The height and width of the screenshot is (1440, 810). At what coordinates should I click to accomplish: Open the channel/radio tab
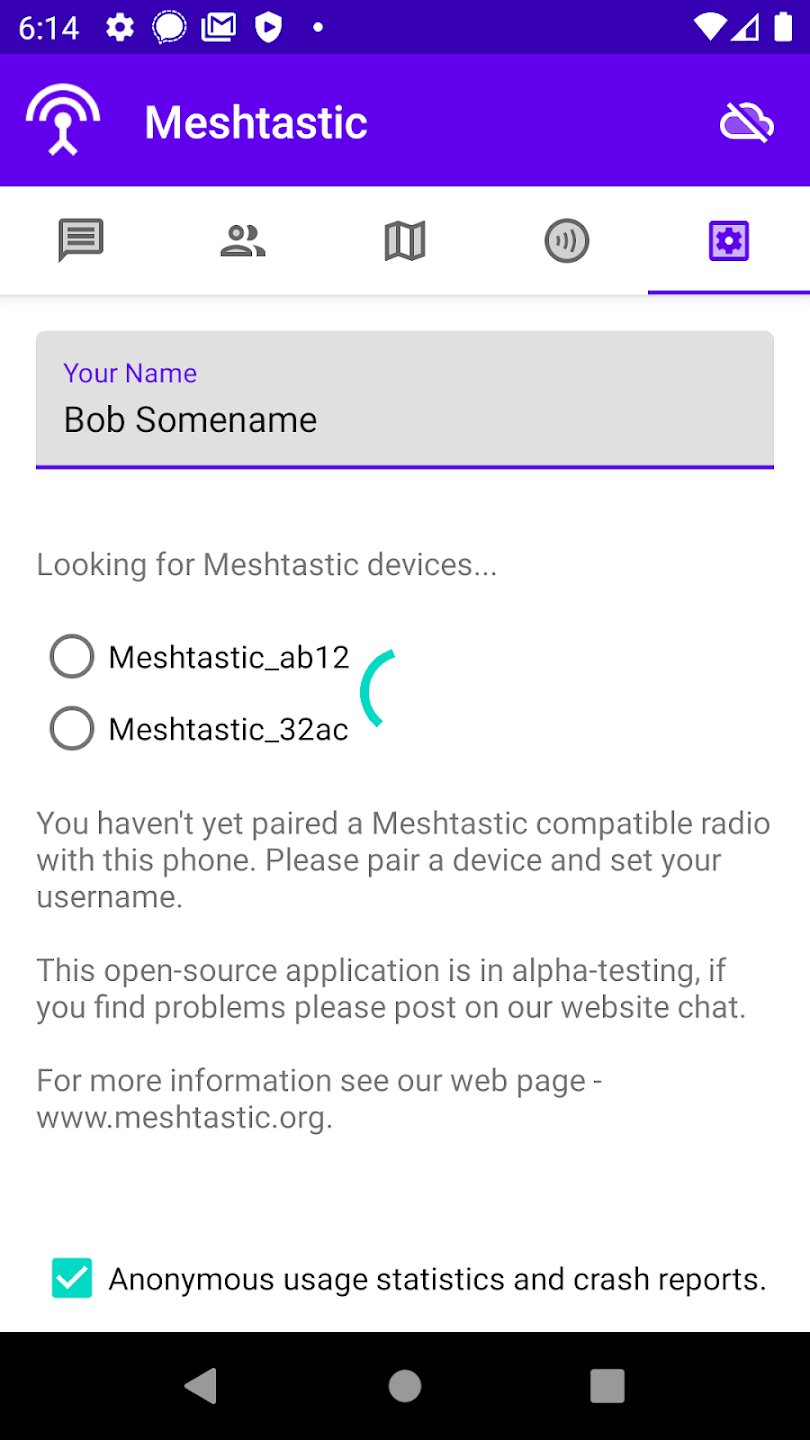567,241
